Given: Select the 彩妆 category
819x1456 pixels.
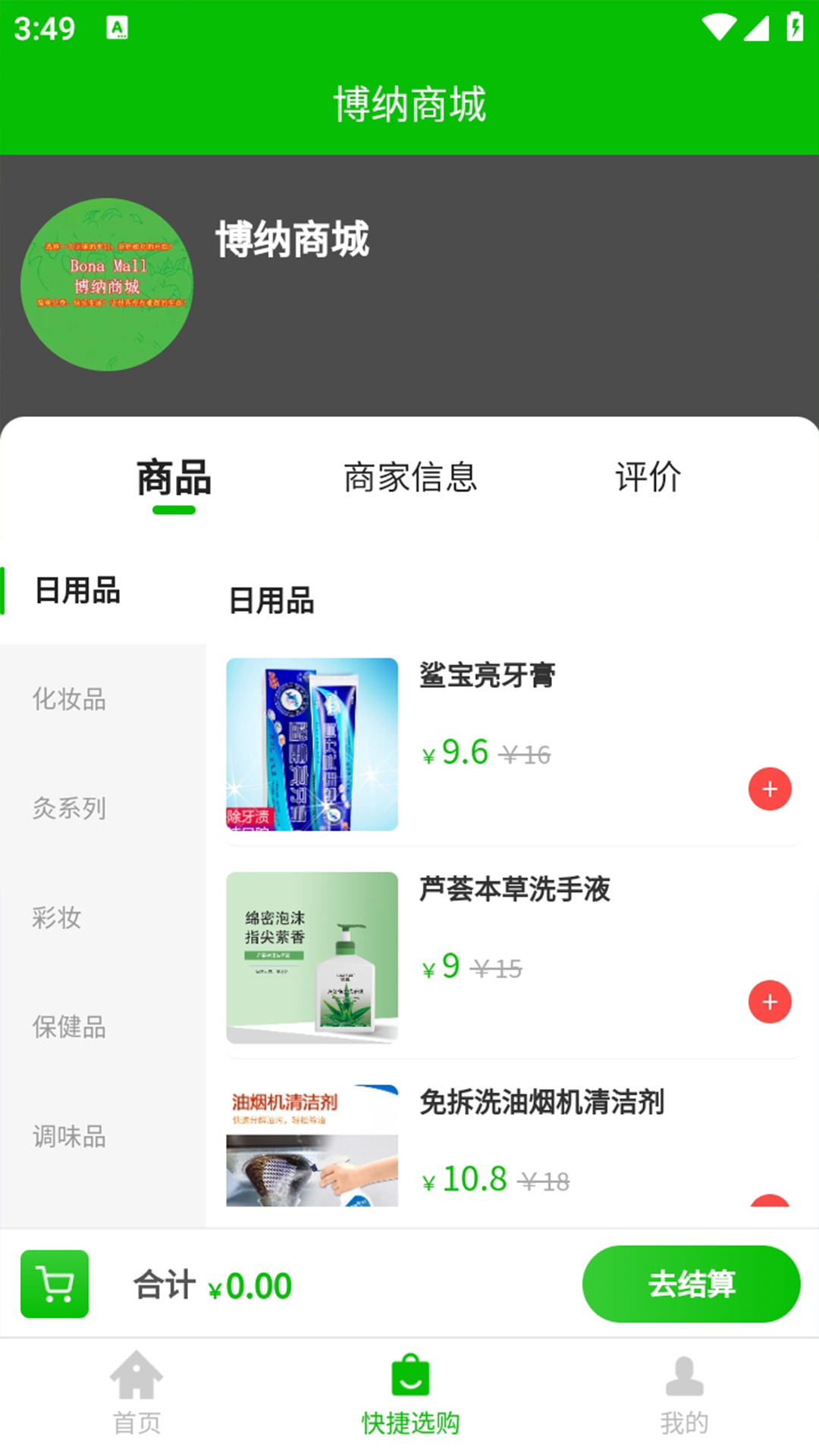Looking at the screenshot, I should tap(57, 918).
